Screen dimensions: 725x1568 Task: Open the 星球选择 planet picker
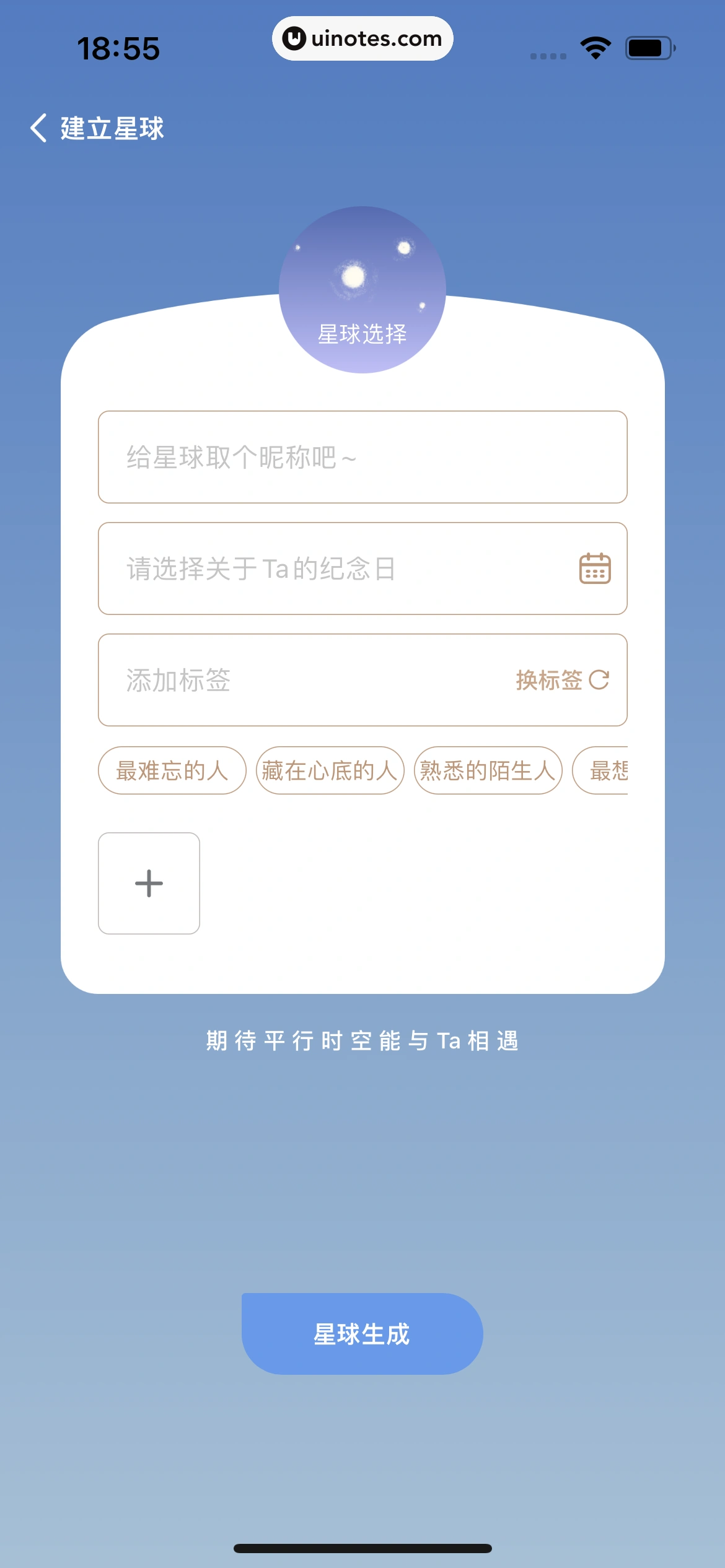(x=362, y=289)
